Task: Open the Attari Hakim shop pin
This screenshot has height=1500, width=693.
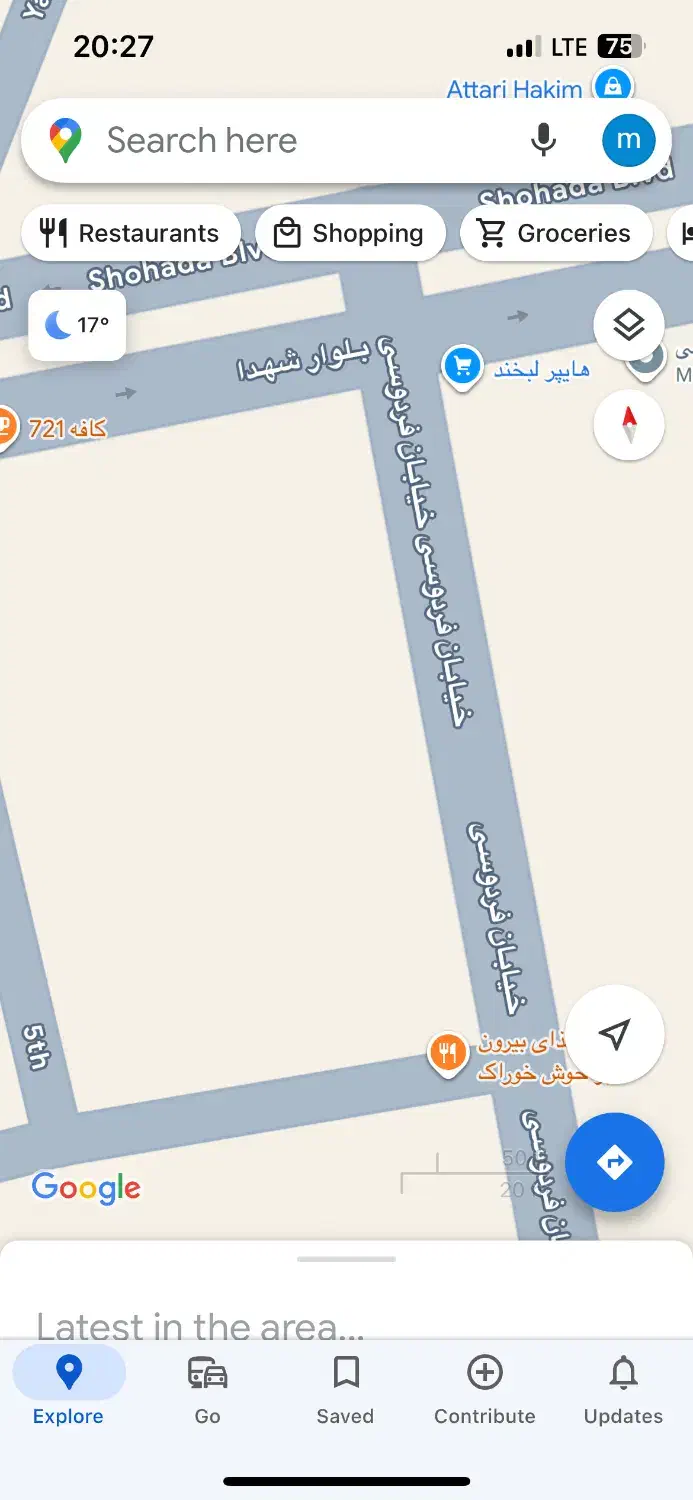Action: tap(612, 85)
